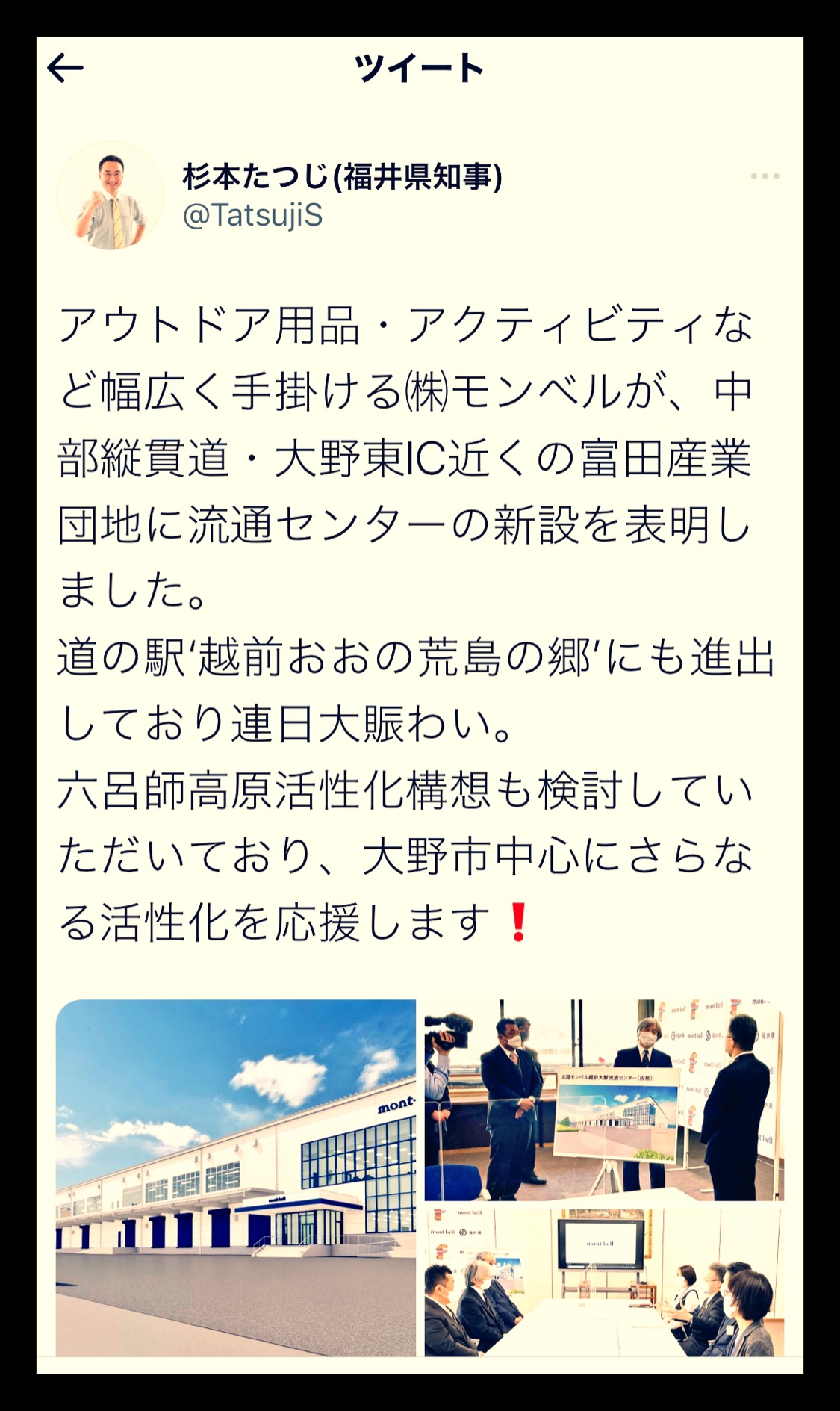Viewport: 840px width, 1411px height.
Task: Tap the @TatsujiS account name
Action: coord(252,216)
